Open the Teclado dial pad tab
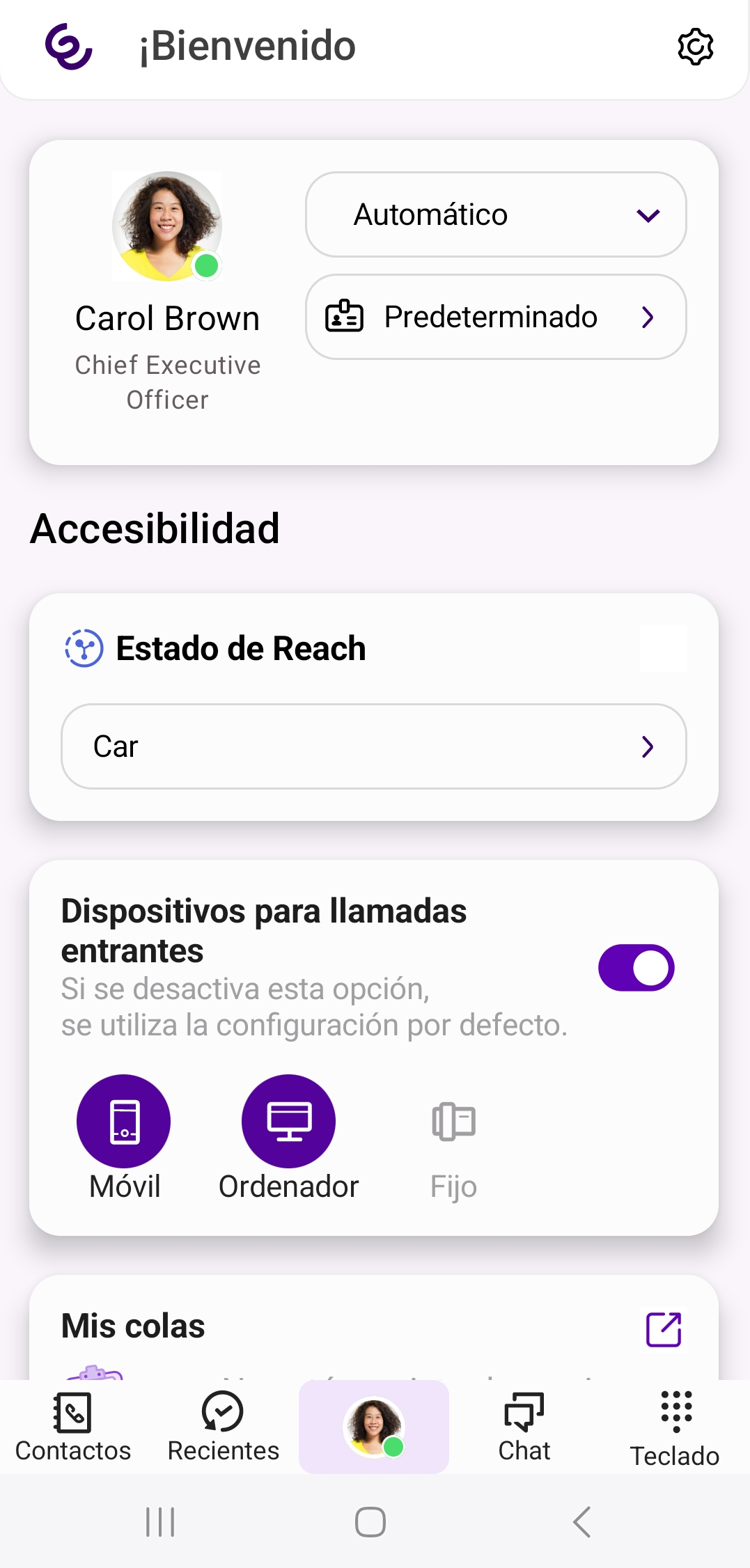This screenshot has width=750, height=1568. coord(675,1426)
